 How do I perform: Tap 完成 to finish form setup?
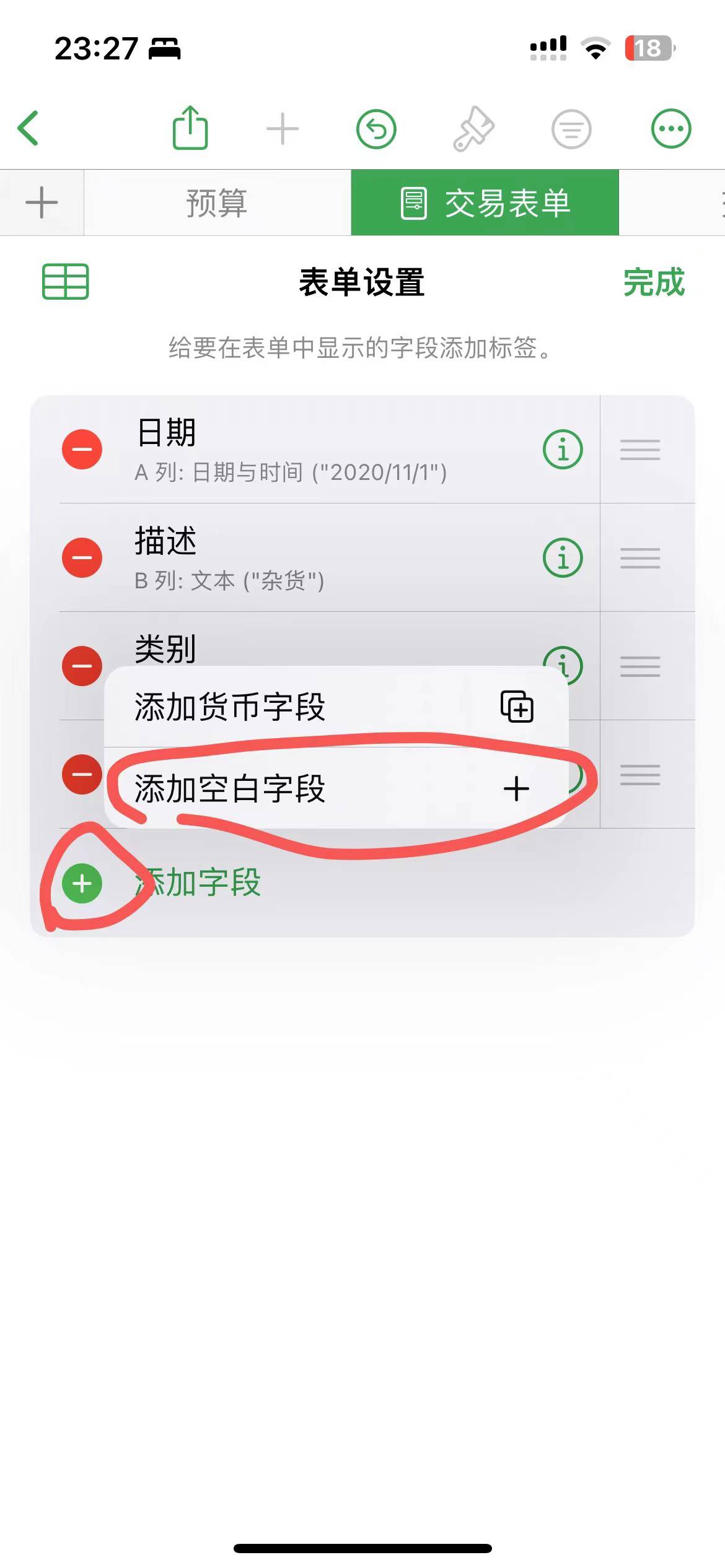click(x=654, y=282)
